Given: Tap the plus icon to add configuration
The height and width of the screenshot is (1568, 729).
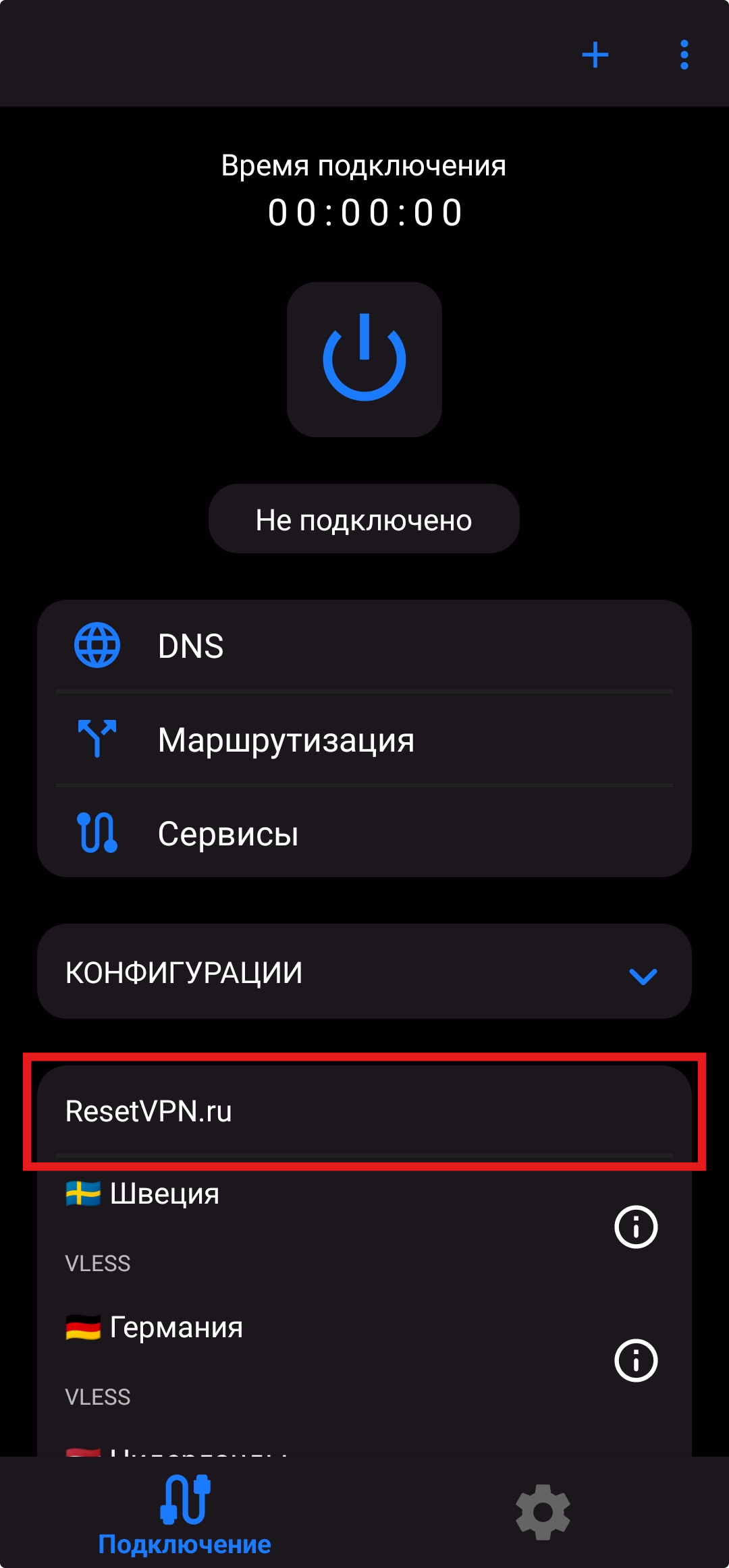Looking at the screenshot, I should (x=595, y=55).
